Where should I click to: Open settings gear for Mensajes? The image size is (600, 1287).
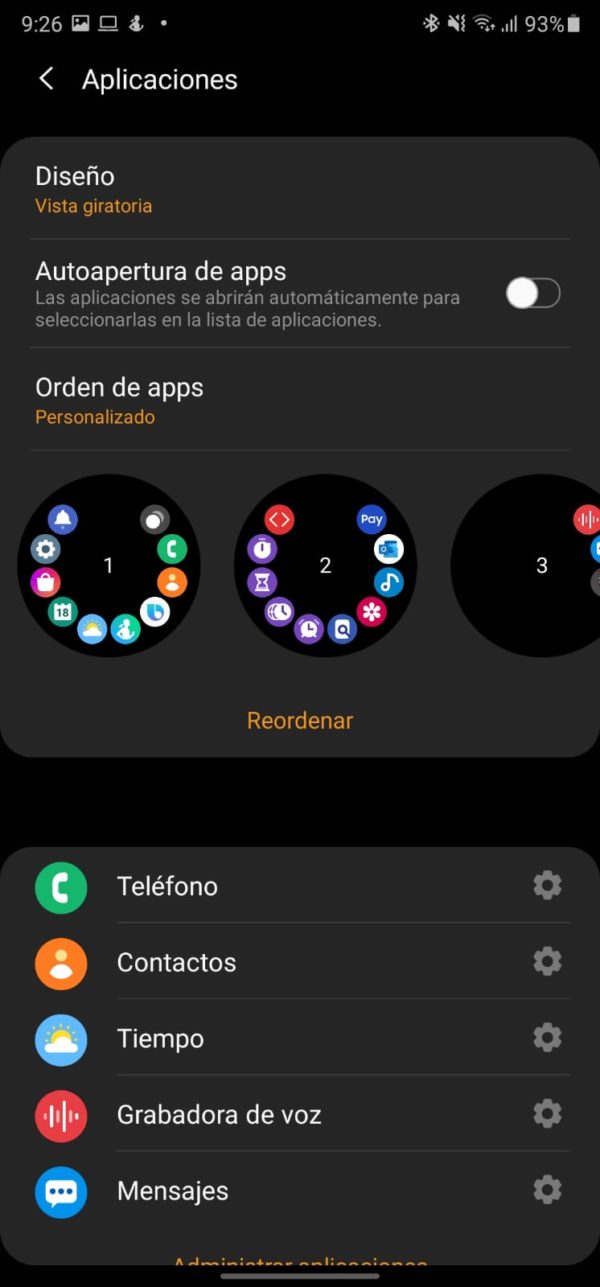[x=547, y=1189]
